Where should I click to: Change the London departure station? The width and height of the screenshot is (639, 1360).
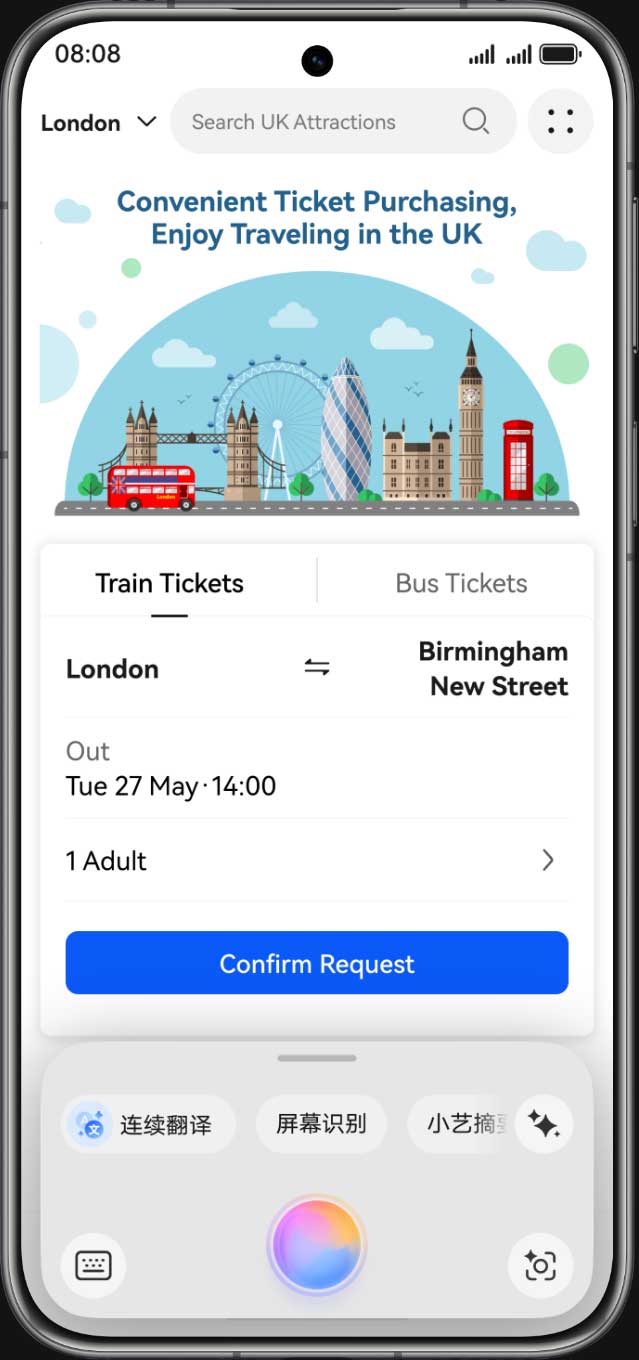click(x=112, y=669)
